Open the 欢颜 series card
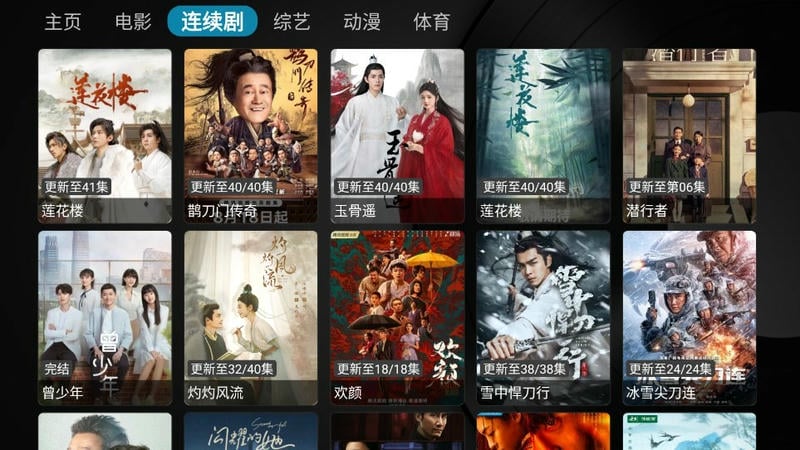 397,317
